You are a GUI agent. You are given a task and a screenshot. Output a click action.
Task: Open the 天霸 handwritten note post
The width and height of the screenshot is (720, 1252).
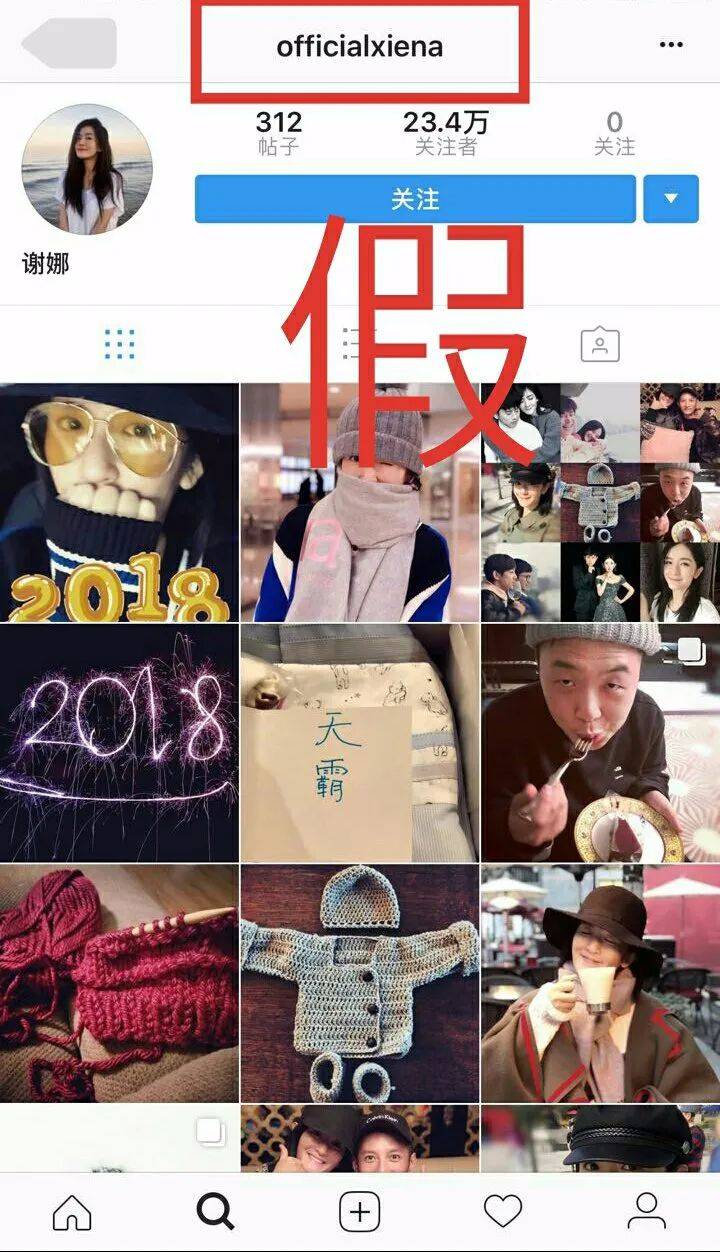(359, 743)
